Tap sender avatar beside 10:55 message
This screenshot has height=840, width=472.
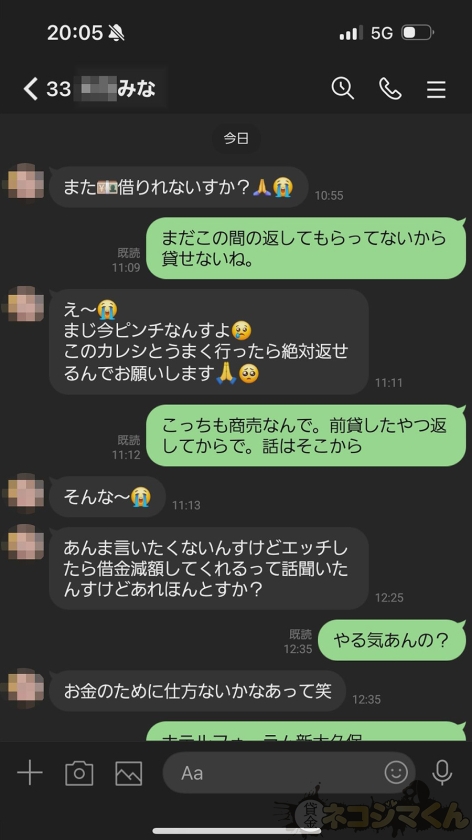(x=25, y=182)
